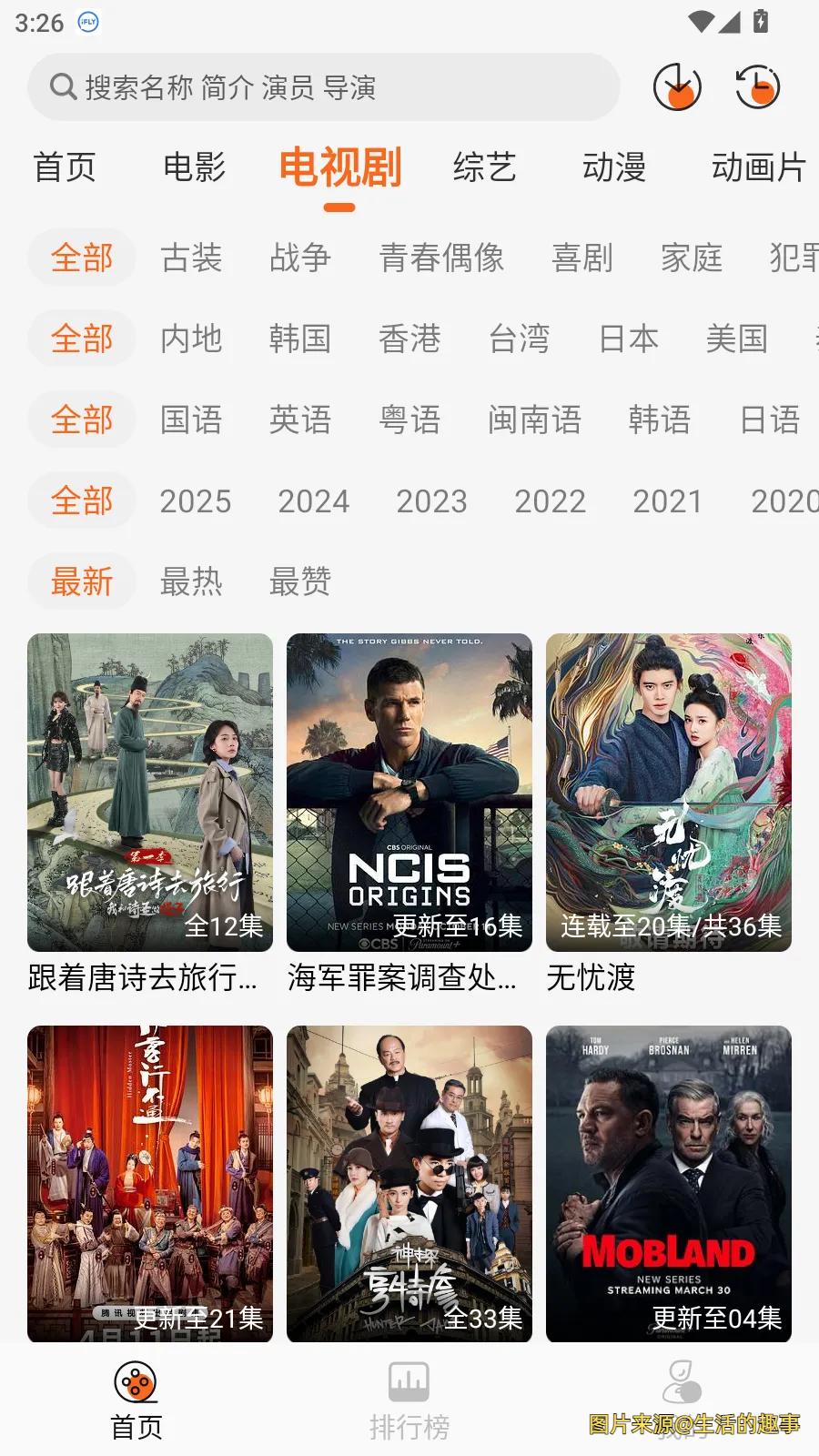Open the MobLand show poster

tap(669, 1183)
